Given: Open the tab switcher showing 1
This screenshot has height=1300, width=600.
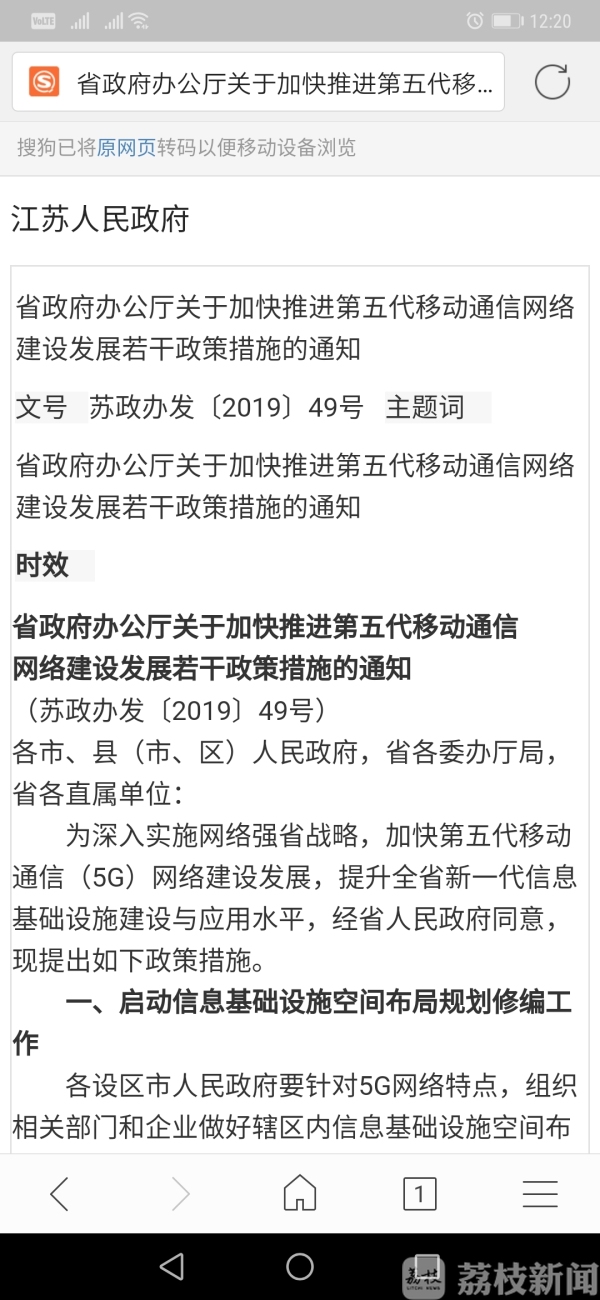Looking at the screenshot, I should [x=420, y=1193].
